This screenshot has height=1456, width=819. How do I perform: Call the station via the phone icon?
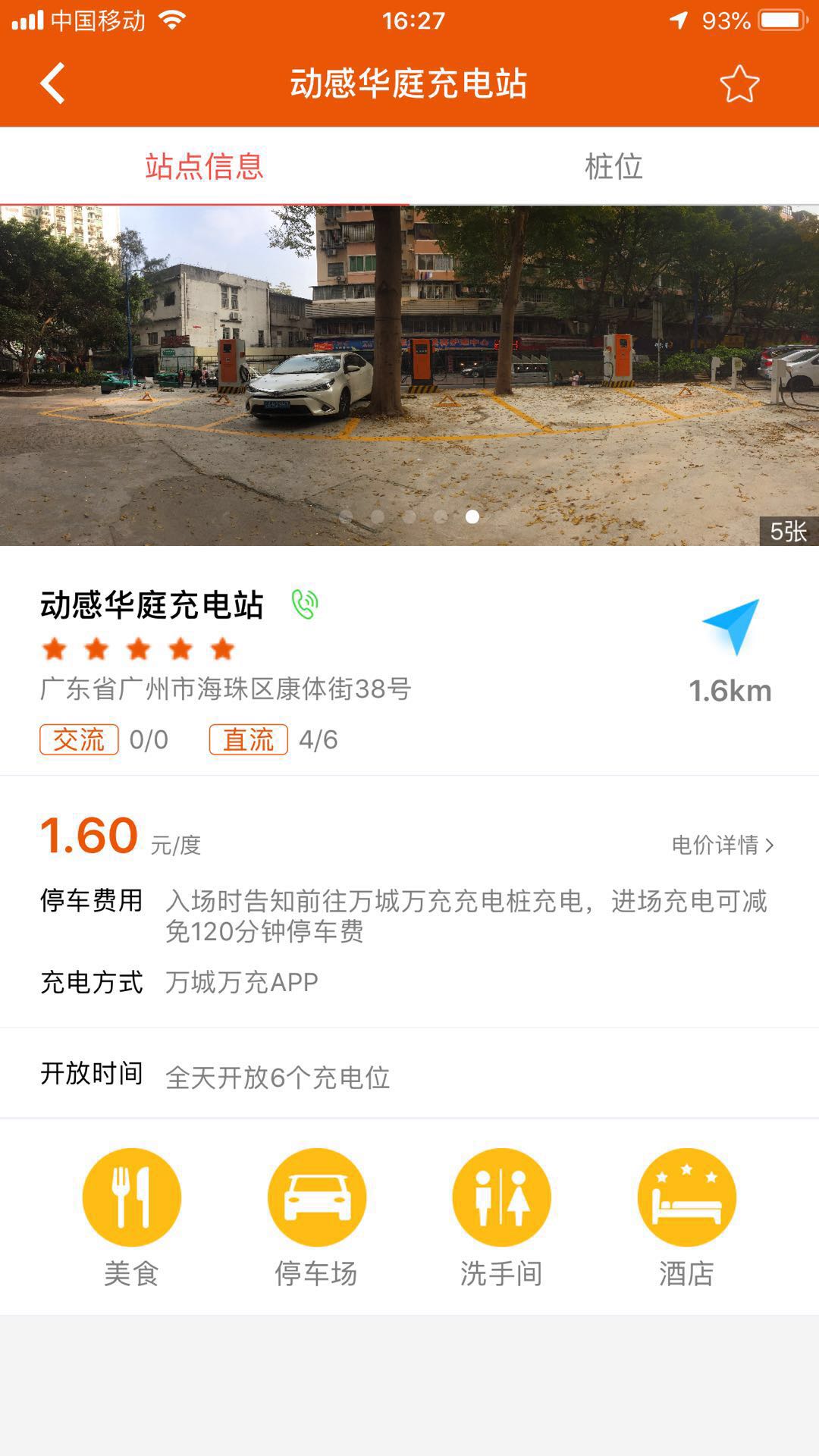coord(305,604)
